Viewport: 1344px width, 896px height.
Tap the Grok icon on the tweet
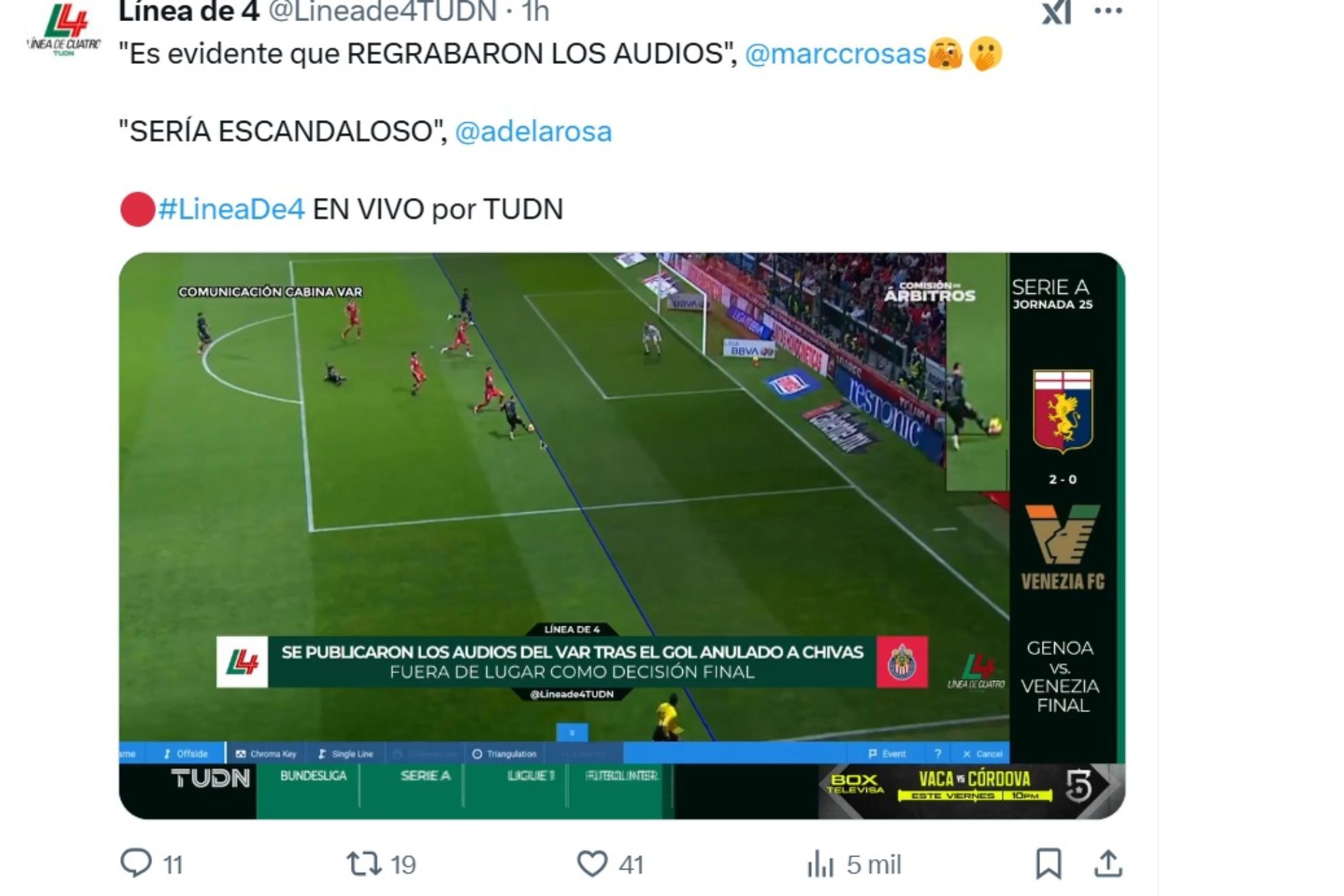coord(1056,12)
